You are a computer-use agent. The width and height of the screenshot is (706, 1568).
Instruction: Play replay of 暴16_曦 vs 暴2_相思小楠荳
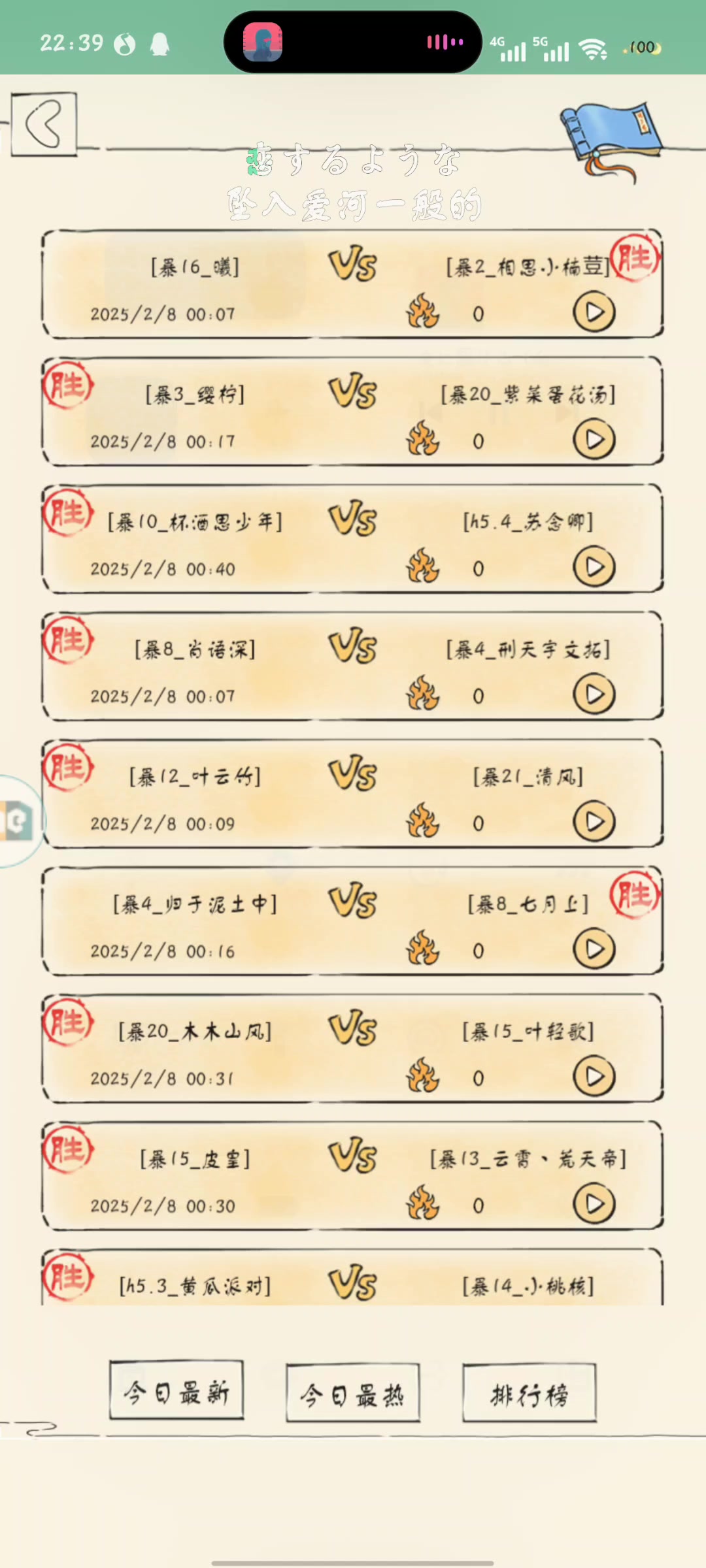pyautogui.click(x=594, y=312)
